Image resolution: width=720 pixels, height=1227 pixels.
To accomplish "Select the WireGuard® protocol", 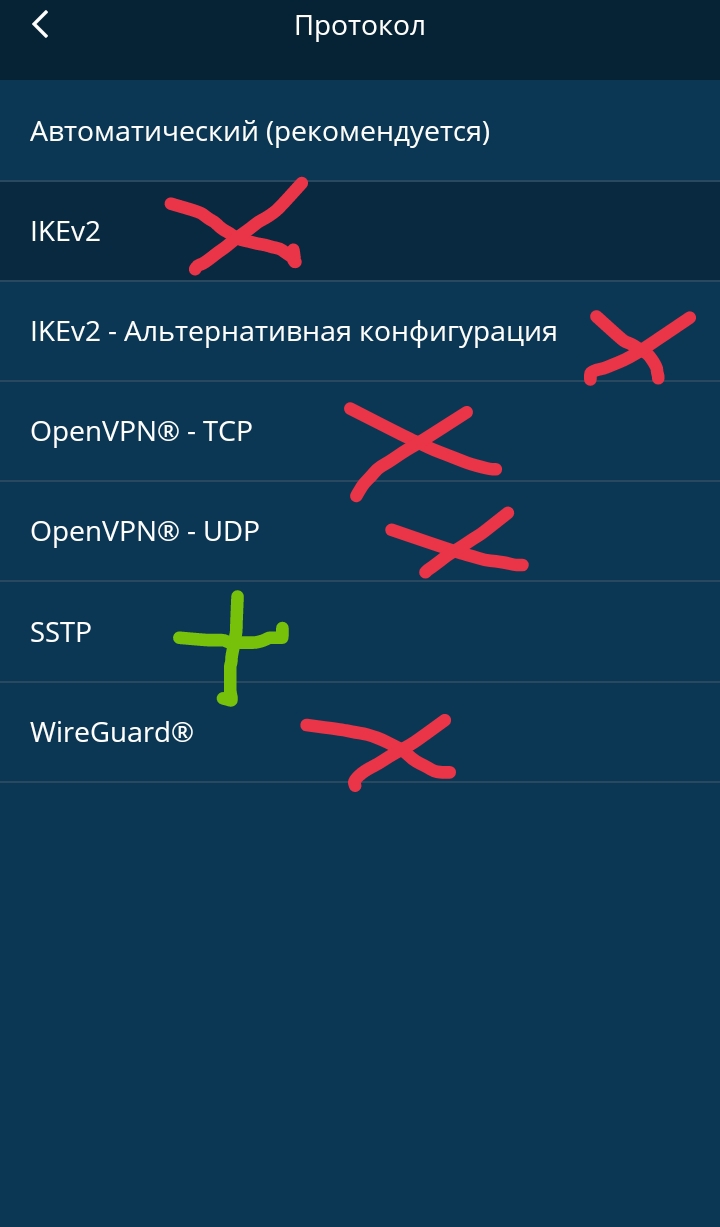I will pos(360,733).
